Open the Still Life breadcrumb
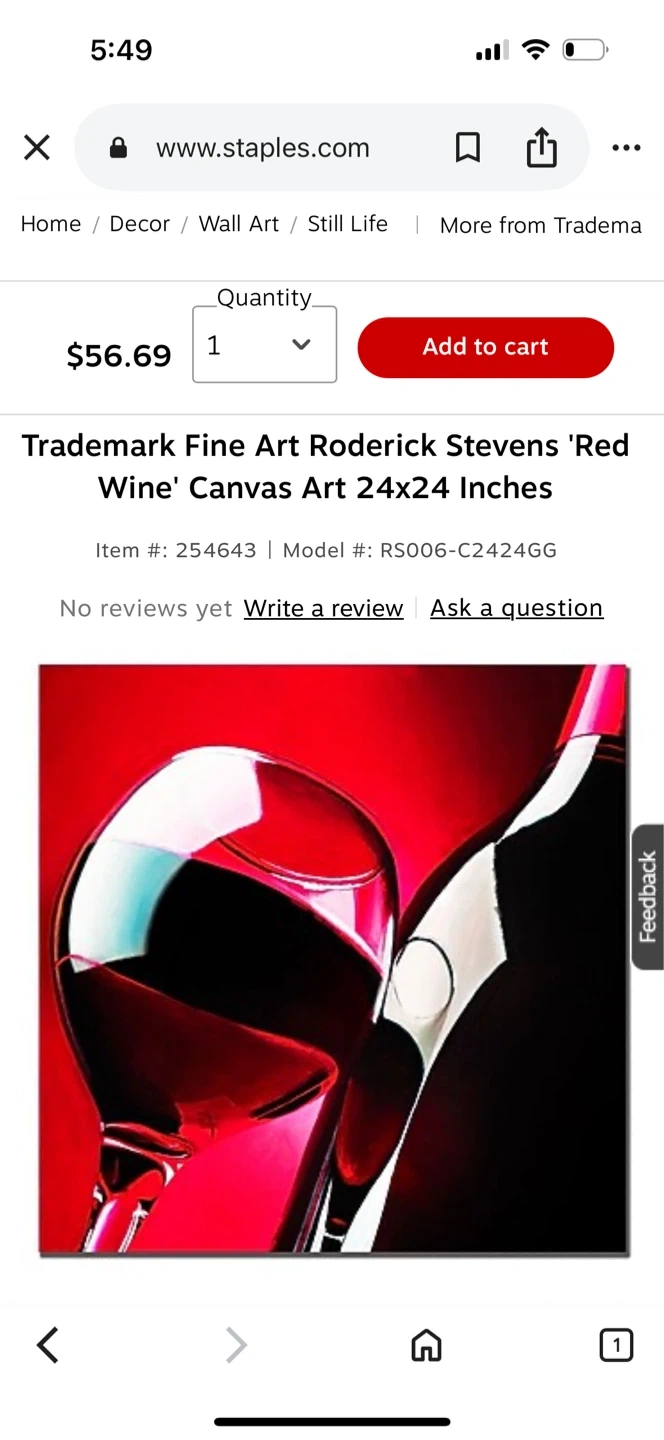 pos(347,224)
